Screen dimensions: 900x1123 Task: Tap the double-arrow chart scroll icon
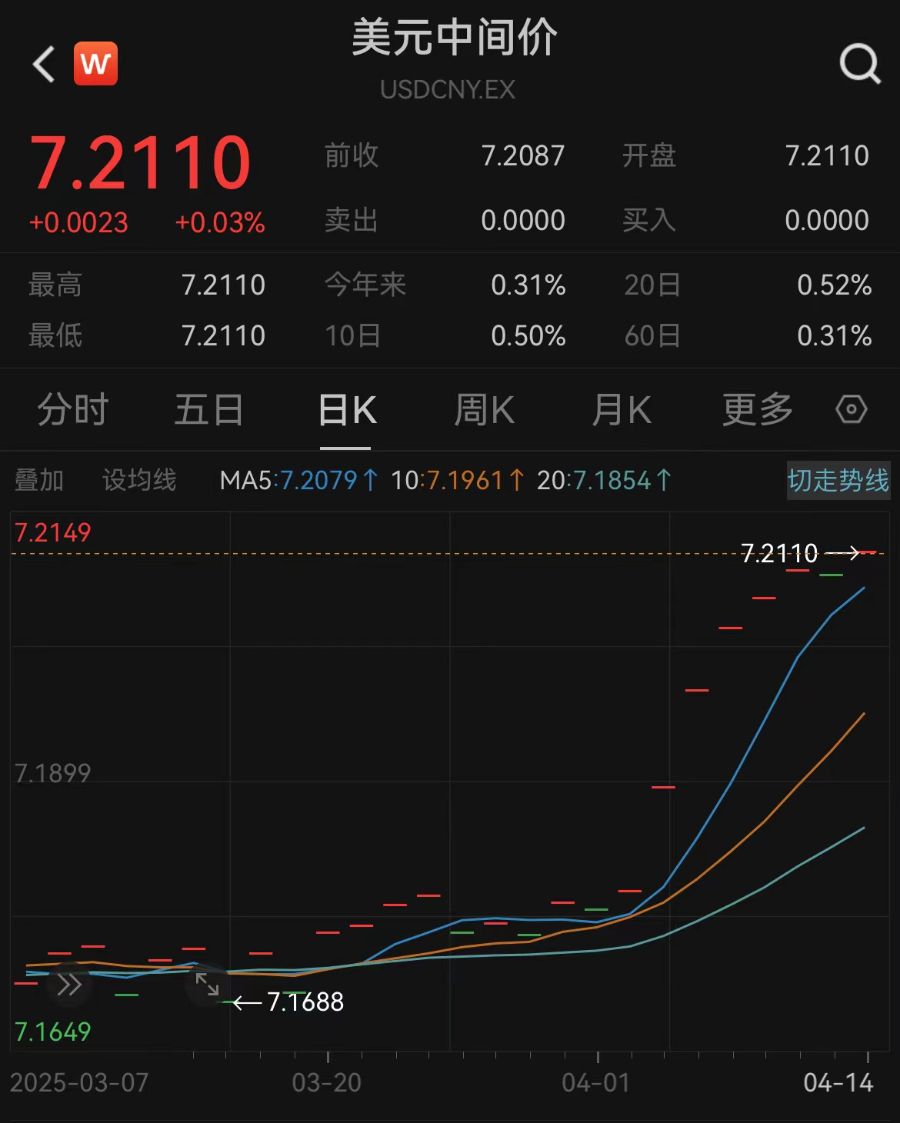click(x=69, y=985)
